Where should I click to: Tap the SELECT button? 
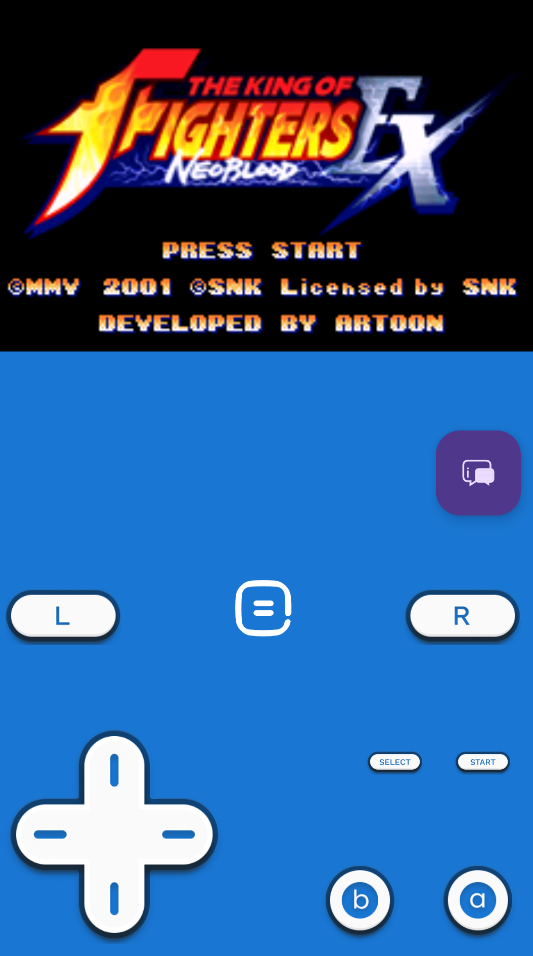tap(395, 762)
